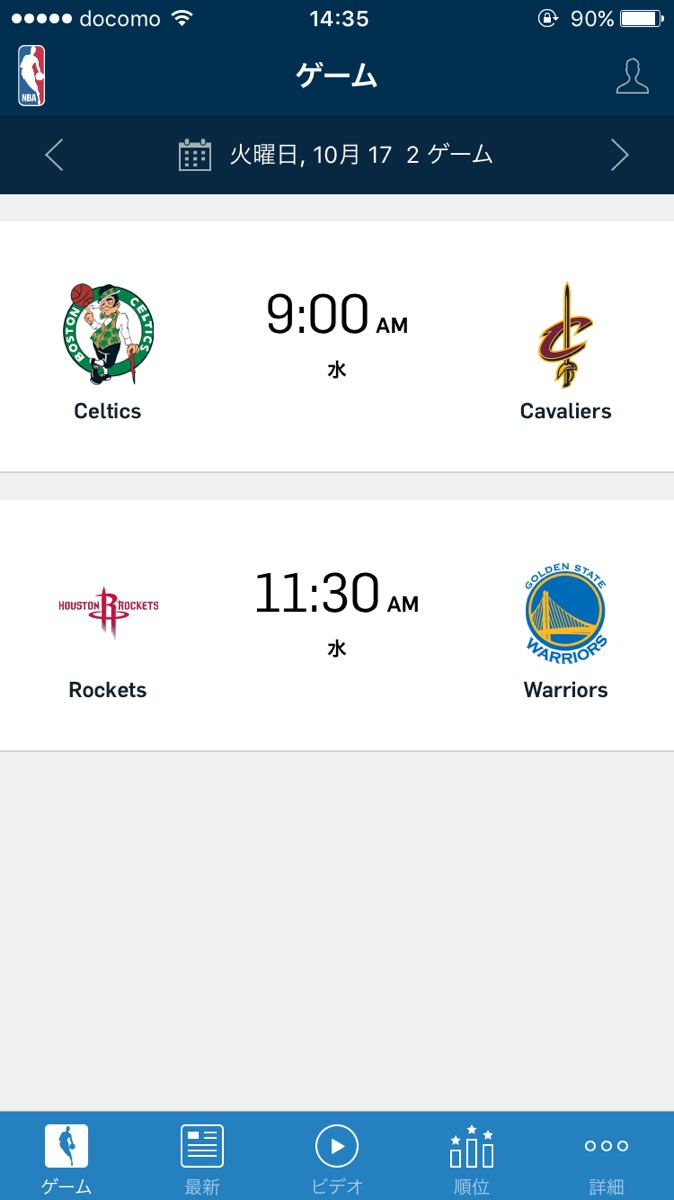Open the calendar date picker

point(195,155)
